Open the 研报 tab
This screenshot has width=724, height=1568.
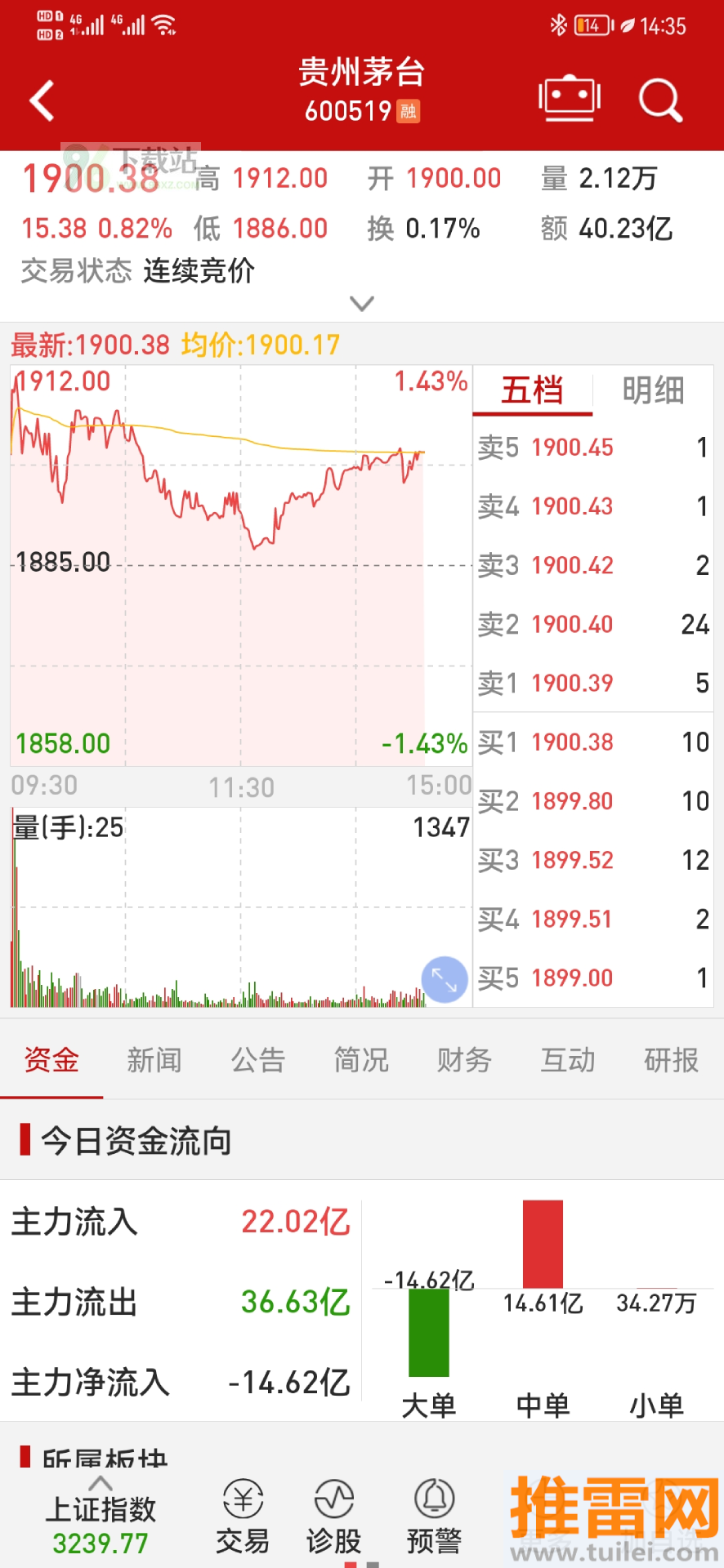[x=672, y=1060]
